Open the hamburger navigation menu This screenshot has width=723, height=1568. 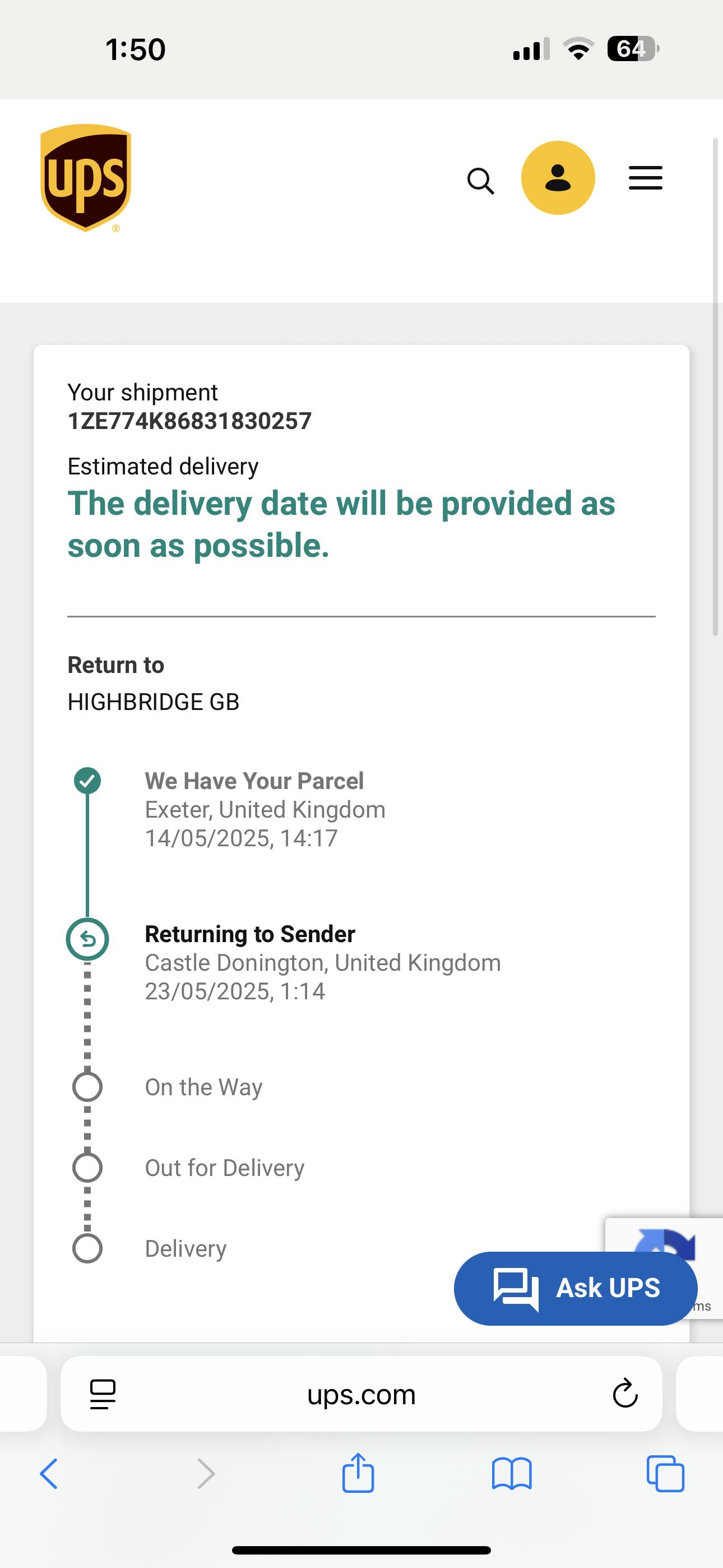click(x=645, y=178)
